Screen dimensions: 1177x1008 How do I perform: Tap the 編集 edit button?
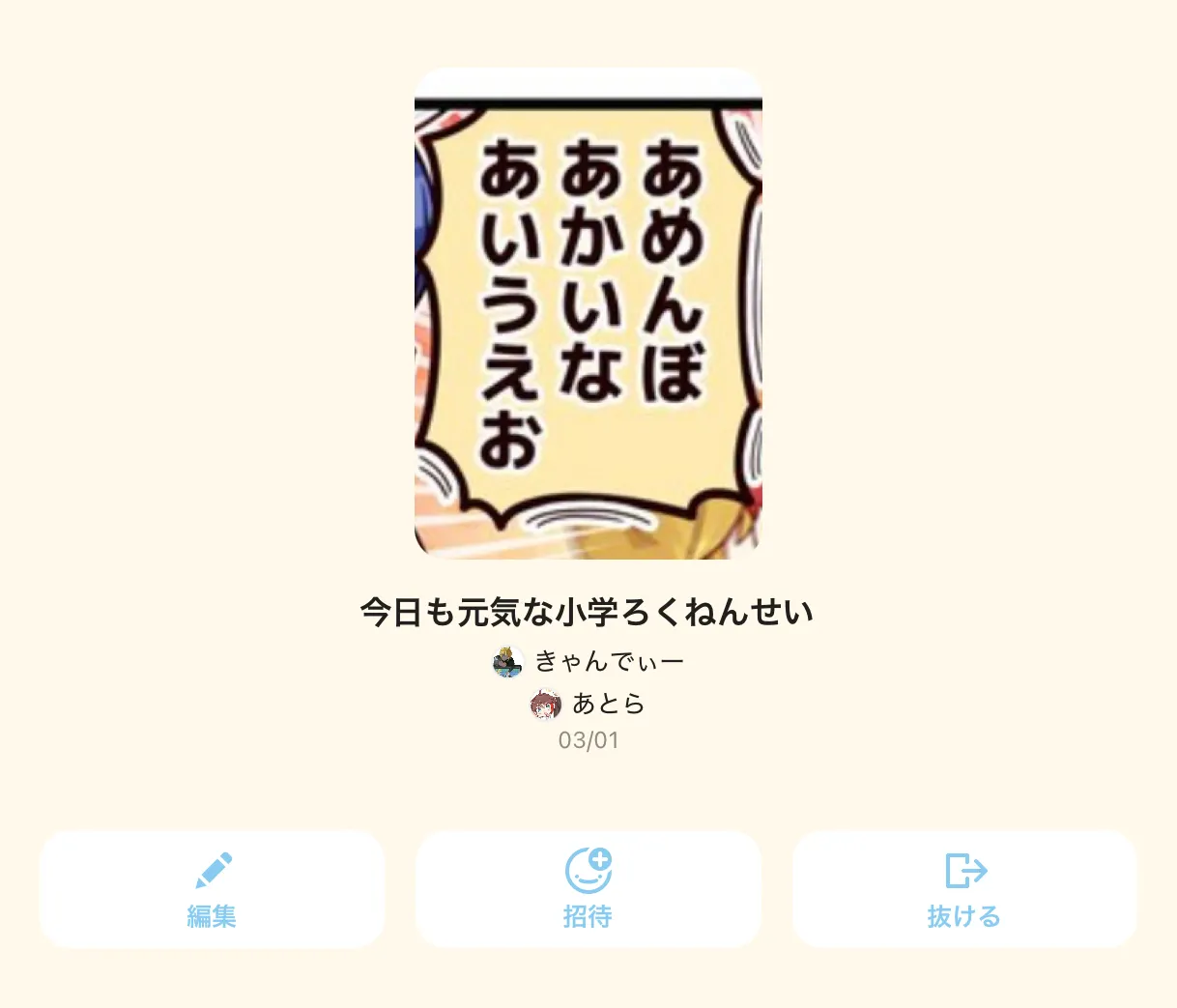click(212, 889)
